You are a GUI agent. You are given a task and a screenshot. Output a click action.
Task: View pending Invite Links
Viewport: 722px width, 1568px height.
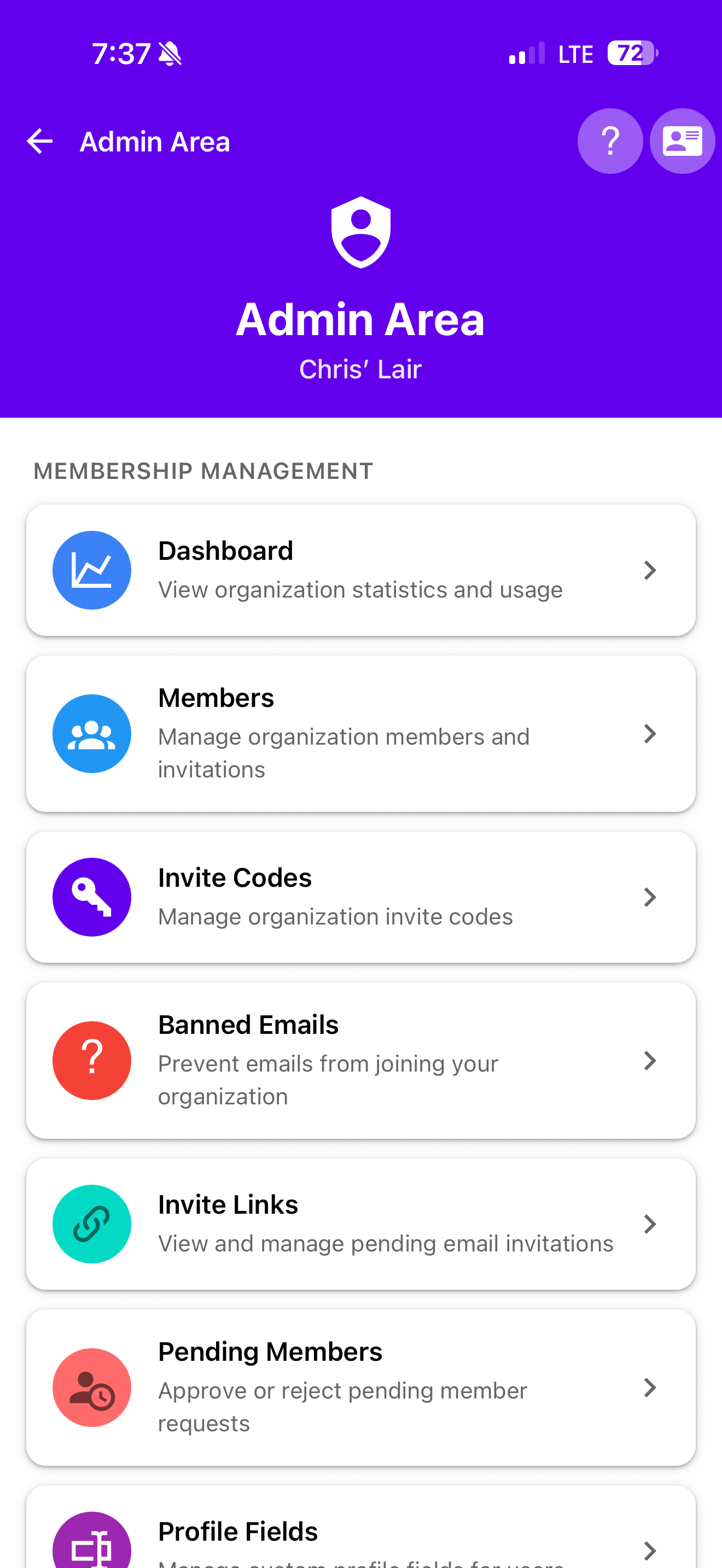360,1224
